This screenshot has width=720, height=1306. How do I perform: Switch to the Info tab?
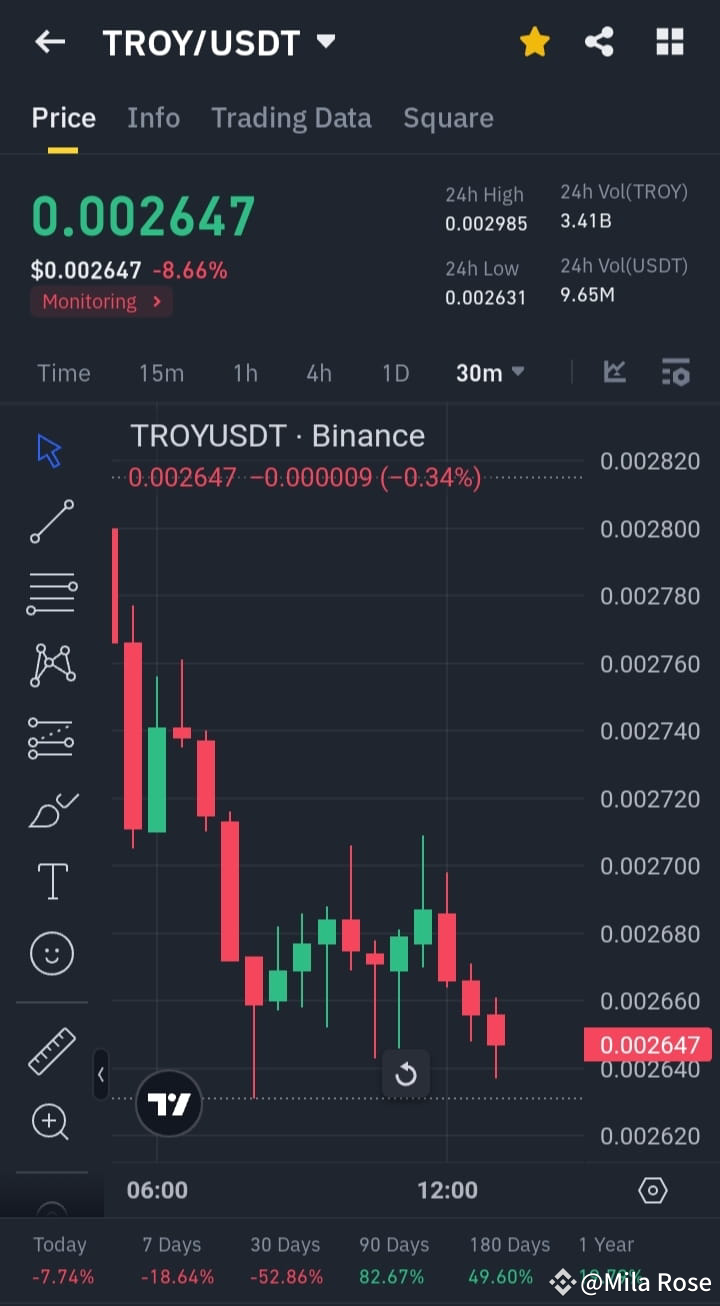[153, 117]
